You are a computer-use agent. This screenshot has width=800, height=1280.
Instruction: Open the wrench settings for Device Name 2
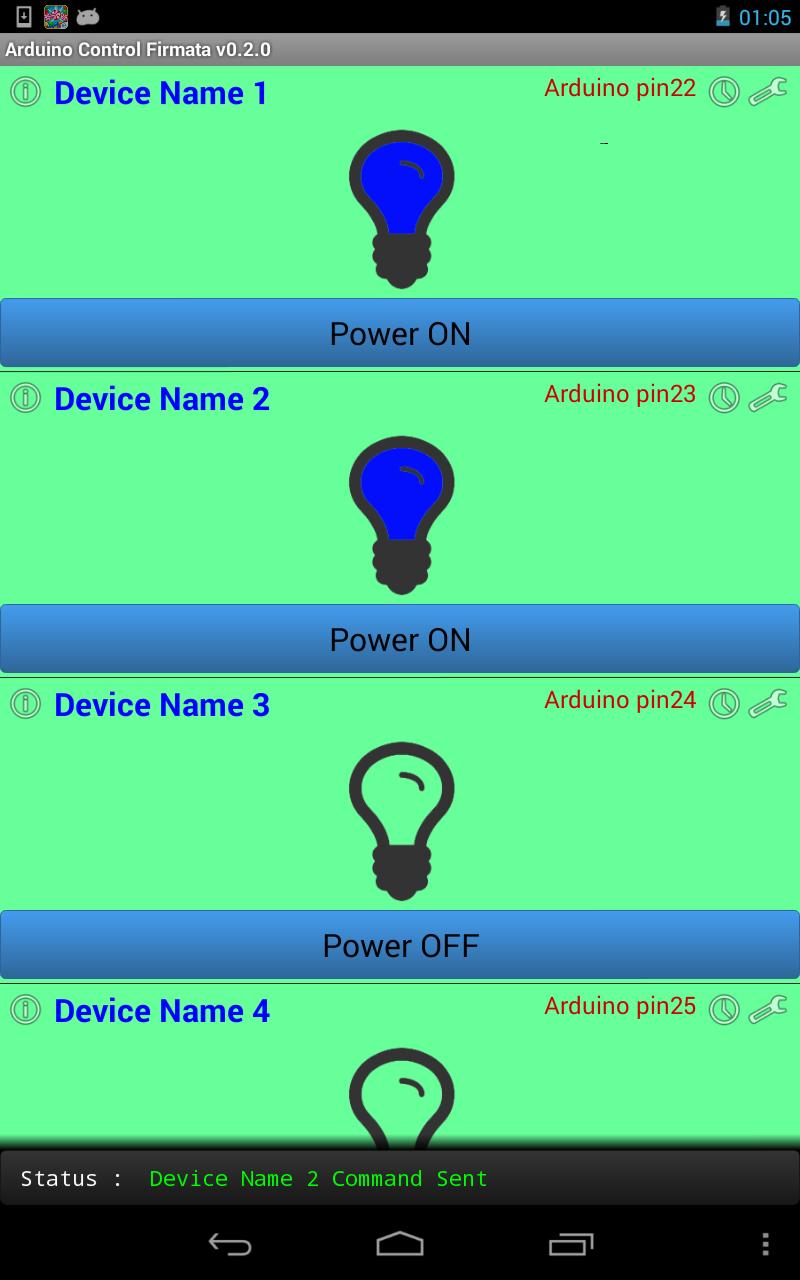coord(768,398)
